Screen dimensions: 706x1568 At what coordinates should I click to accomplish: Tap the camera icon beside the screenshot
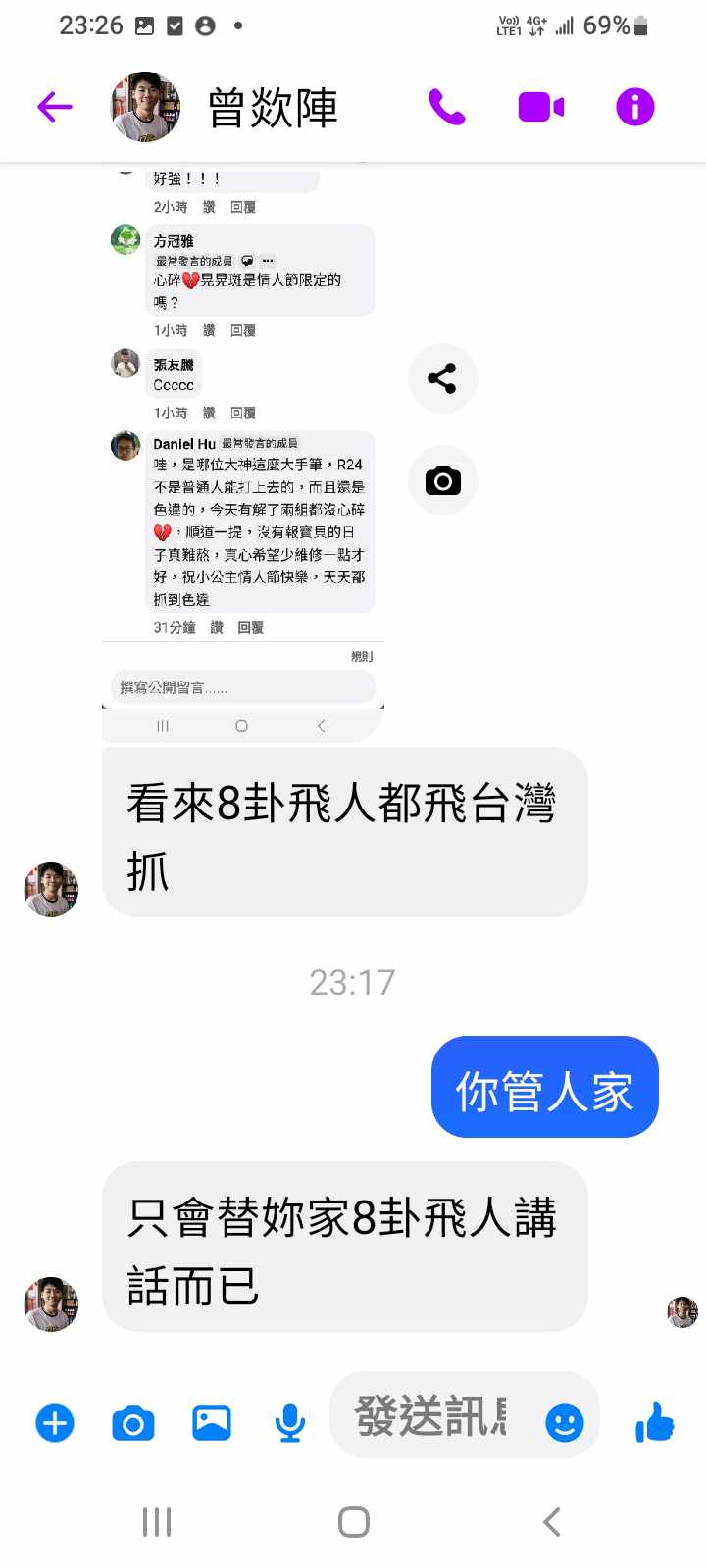pyautogui.click(x=442, y=480)
